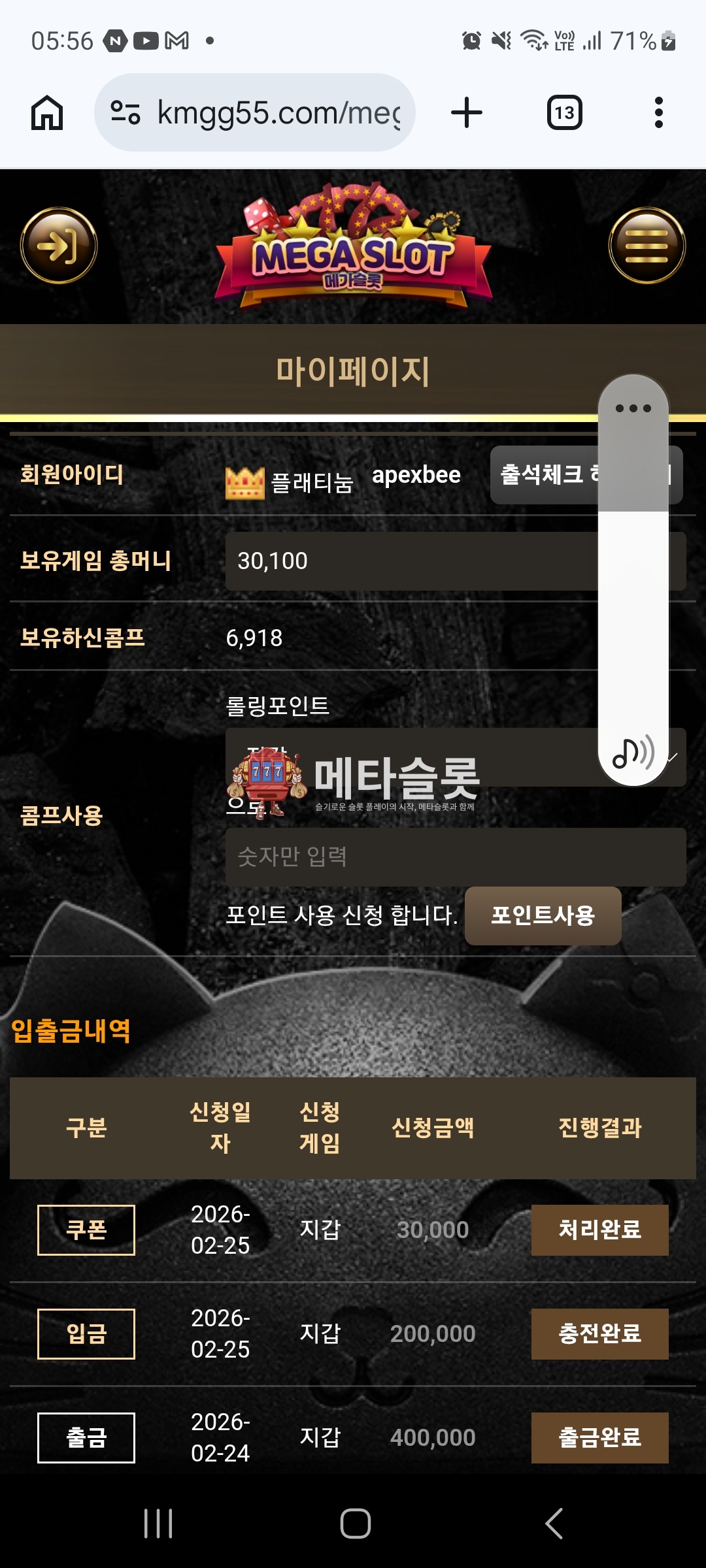The width and height of the screenshot is (706, 1568).
Task: Tap the kmgg55.com address bar
Action: (255, 113)
